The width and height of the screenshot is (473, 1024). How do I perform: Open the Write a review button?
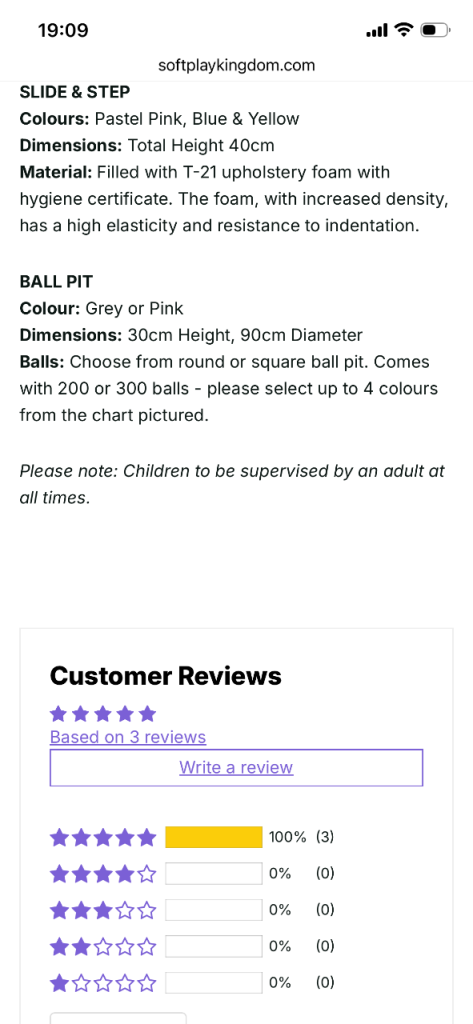click(x=236, y=767)
